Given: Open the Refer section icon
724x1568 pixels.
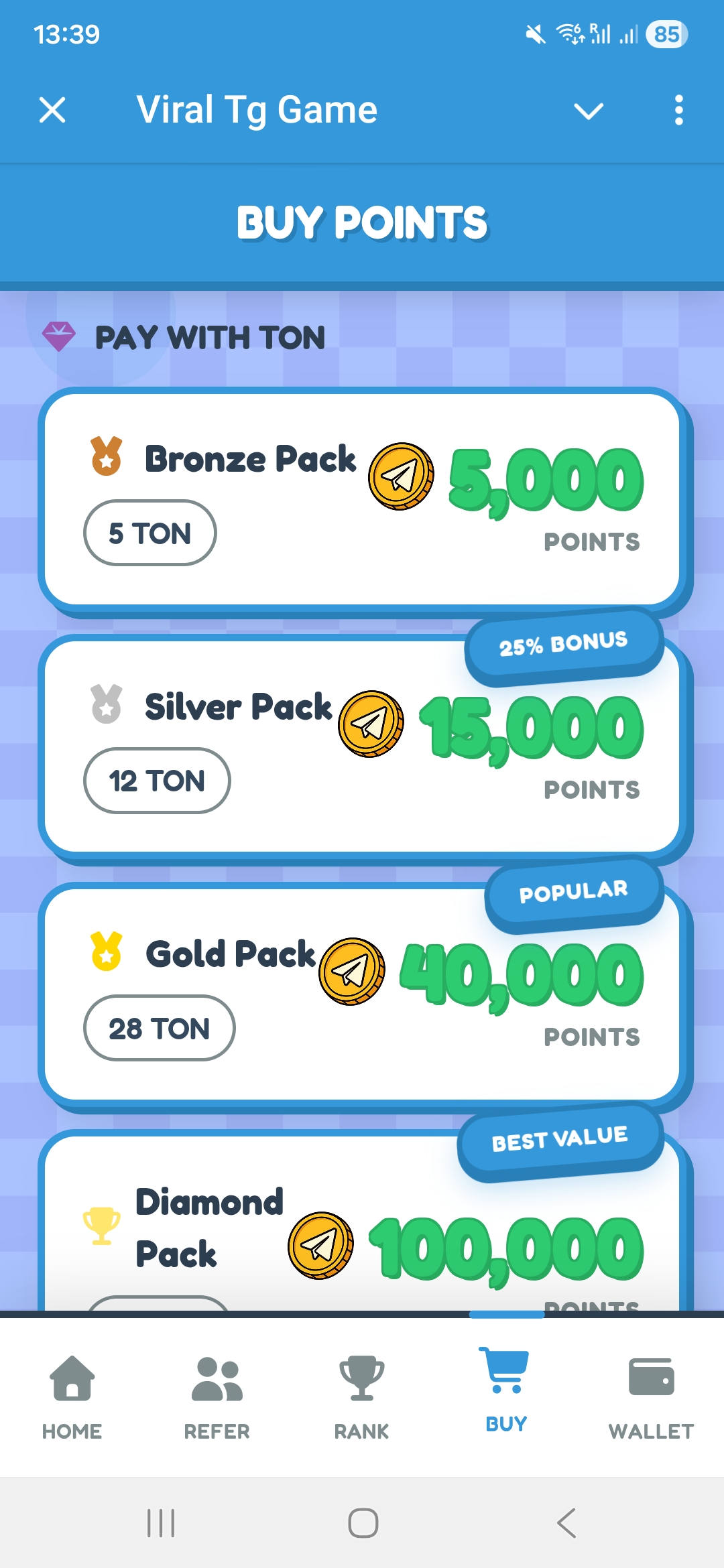Looking at the screenshot, I should 216,1380.
